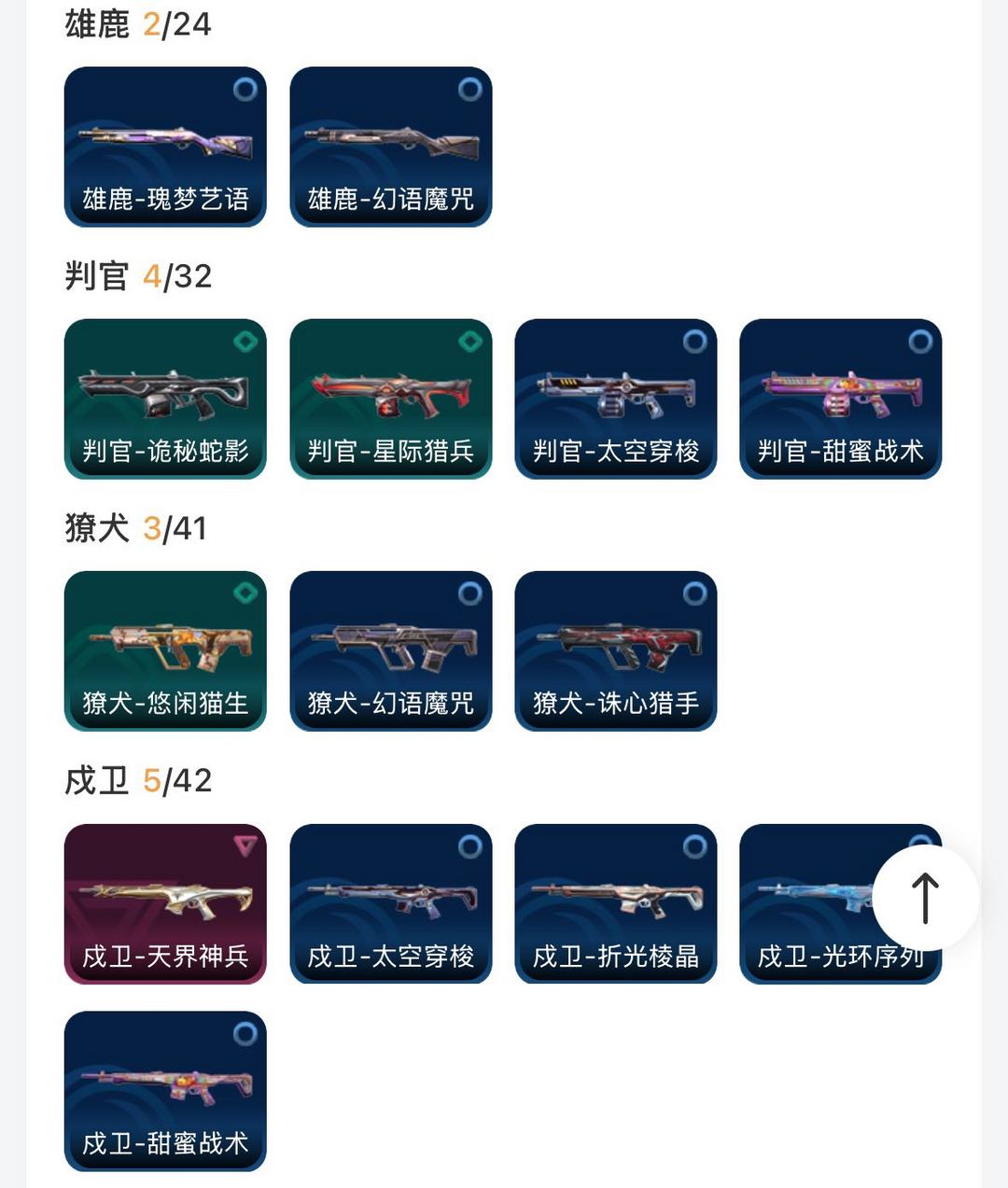Select the 雄鹿-幻语魔咒 skin
This screenshot has width=1008, height=1188.
pos(390,147)
